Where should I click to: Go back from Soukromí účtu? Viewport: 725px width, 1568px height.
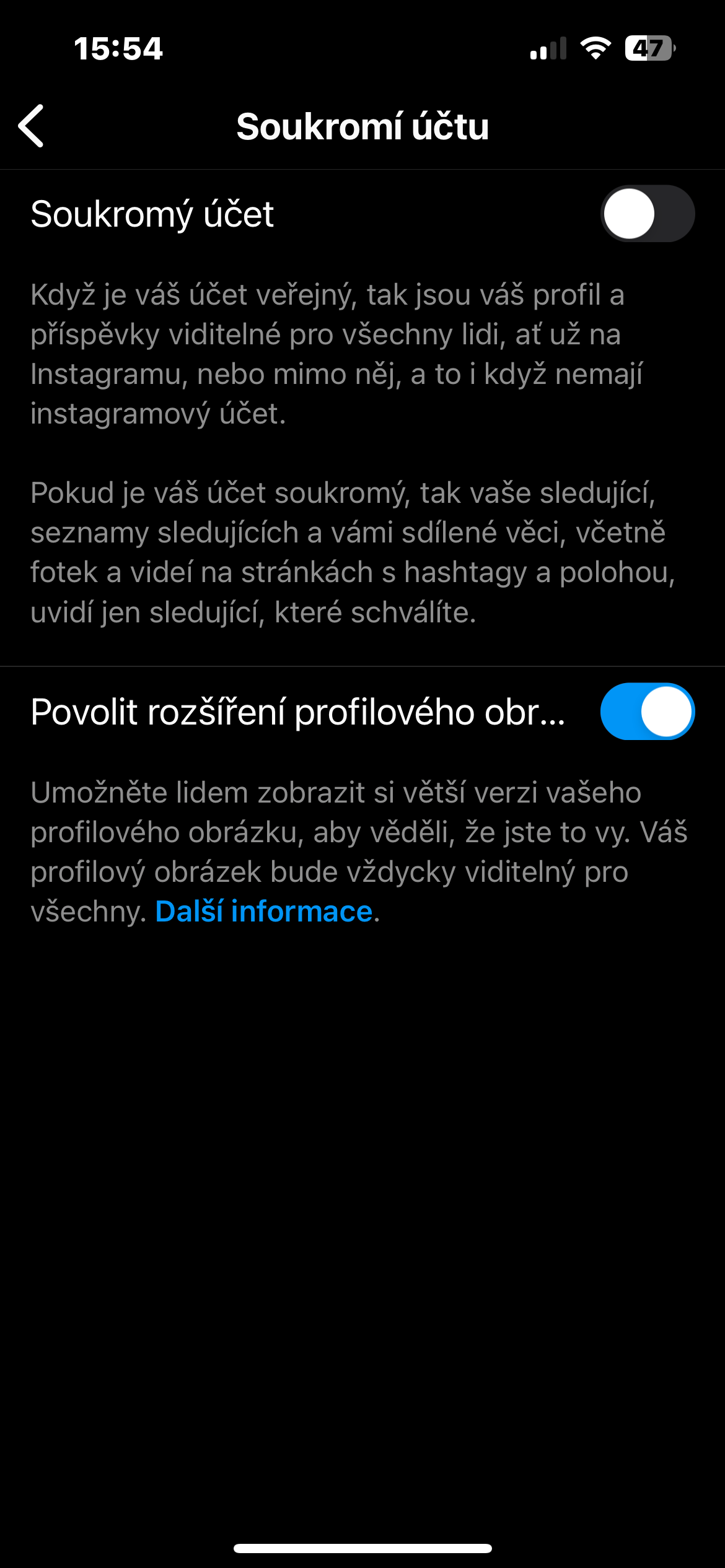coord(31,126)
